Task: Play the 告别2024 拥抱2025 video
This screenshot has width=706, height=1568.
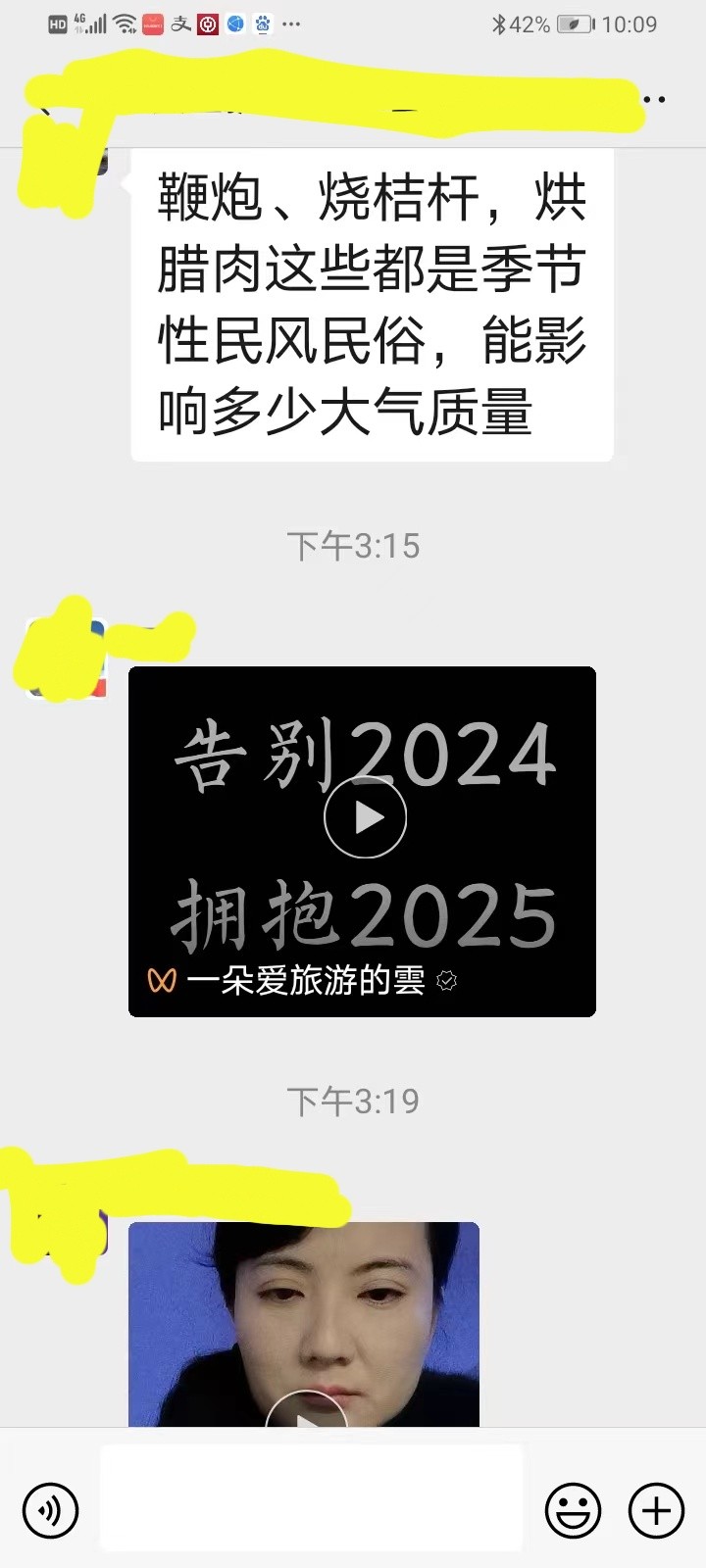Action: (x=365, y=817)
